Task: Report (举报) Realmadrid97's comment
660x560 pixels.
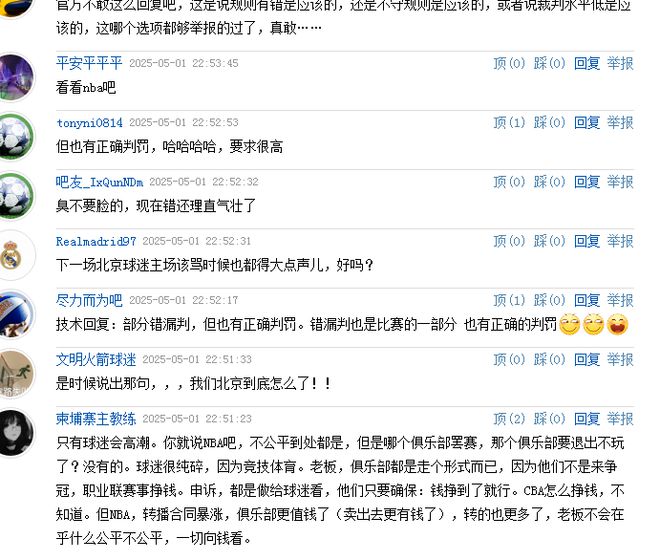Action: (620, 241)
